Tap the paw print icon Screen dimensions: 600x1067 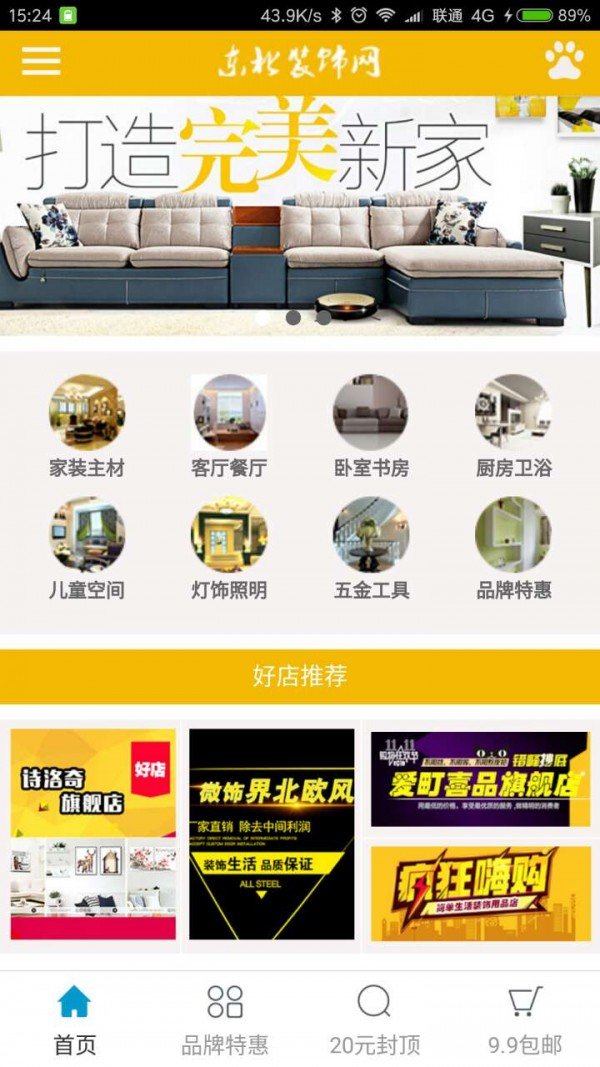[x=564, y=61]
